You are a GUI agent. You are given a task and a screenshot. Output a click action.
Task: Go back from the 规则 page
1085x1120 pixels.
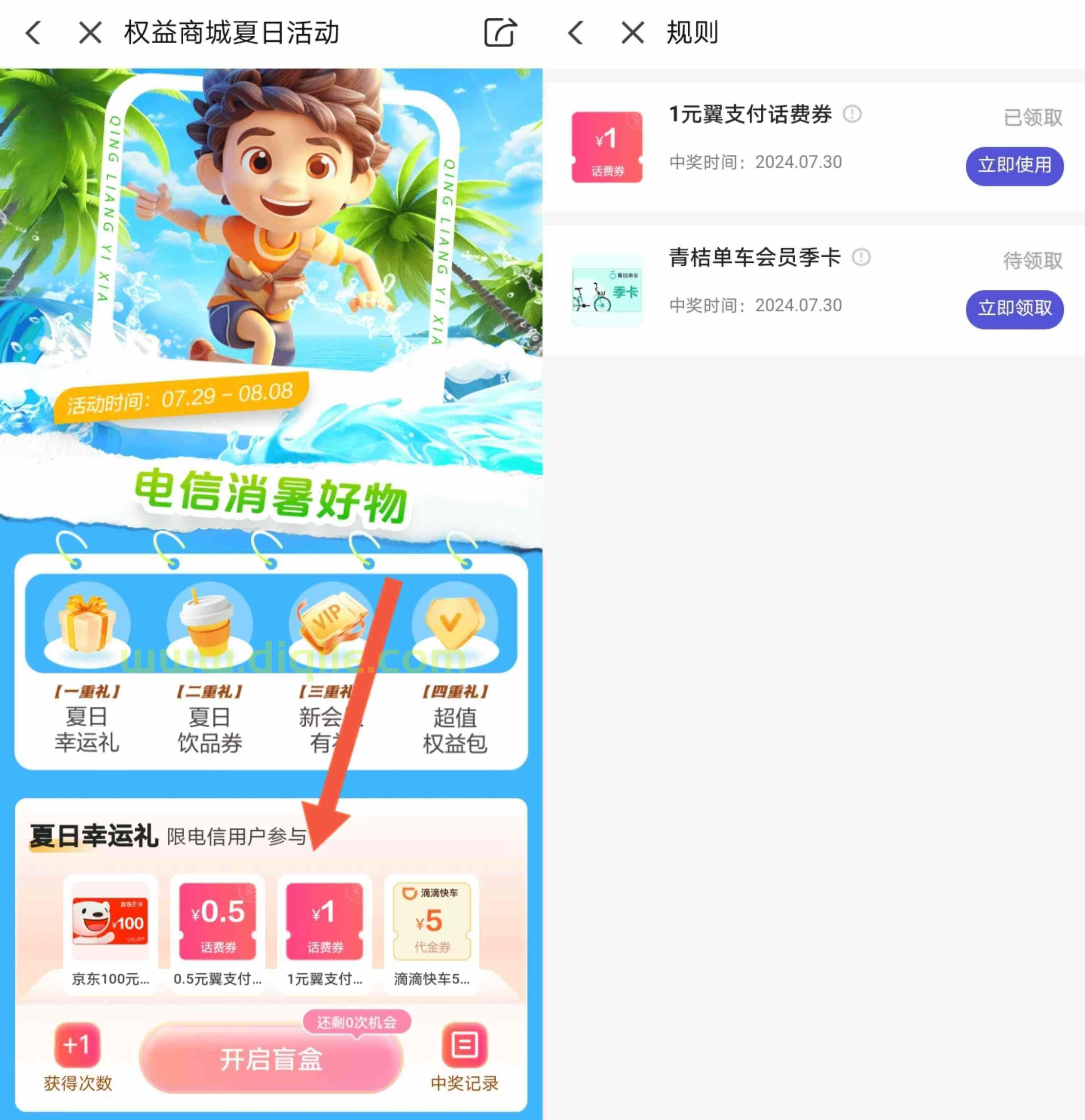576,32
